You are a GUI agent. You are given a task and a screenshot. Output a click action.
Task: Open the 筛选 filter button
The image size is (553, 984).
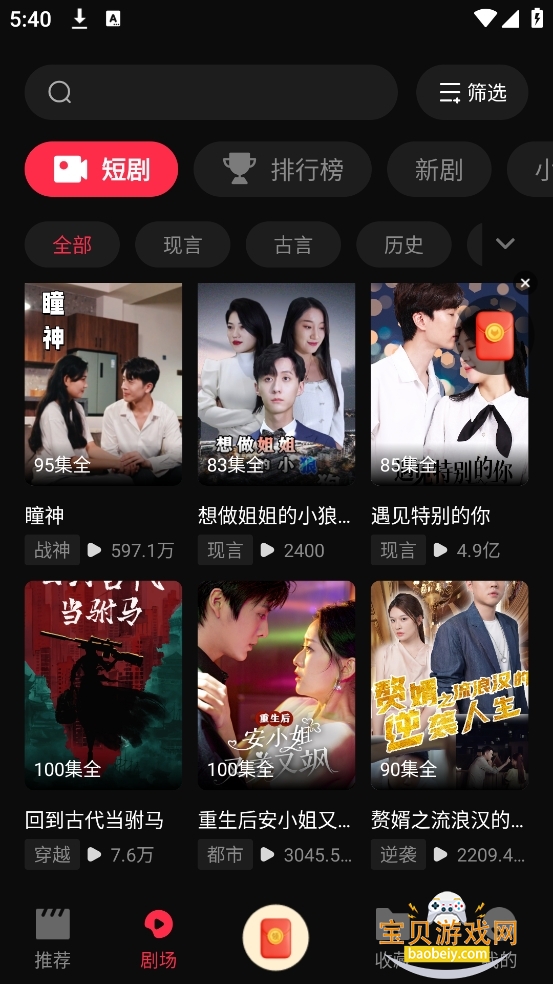coord(472,92)
